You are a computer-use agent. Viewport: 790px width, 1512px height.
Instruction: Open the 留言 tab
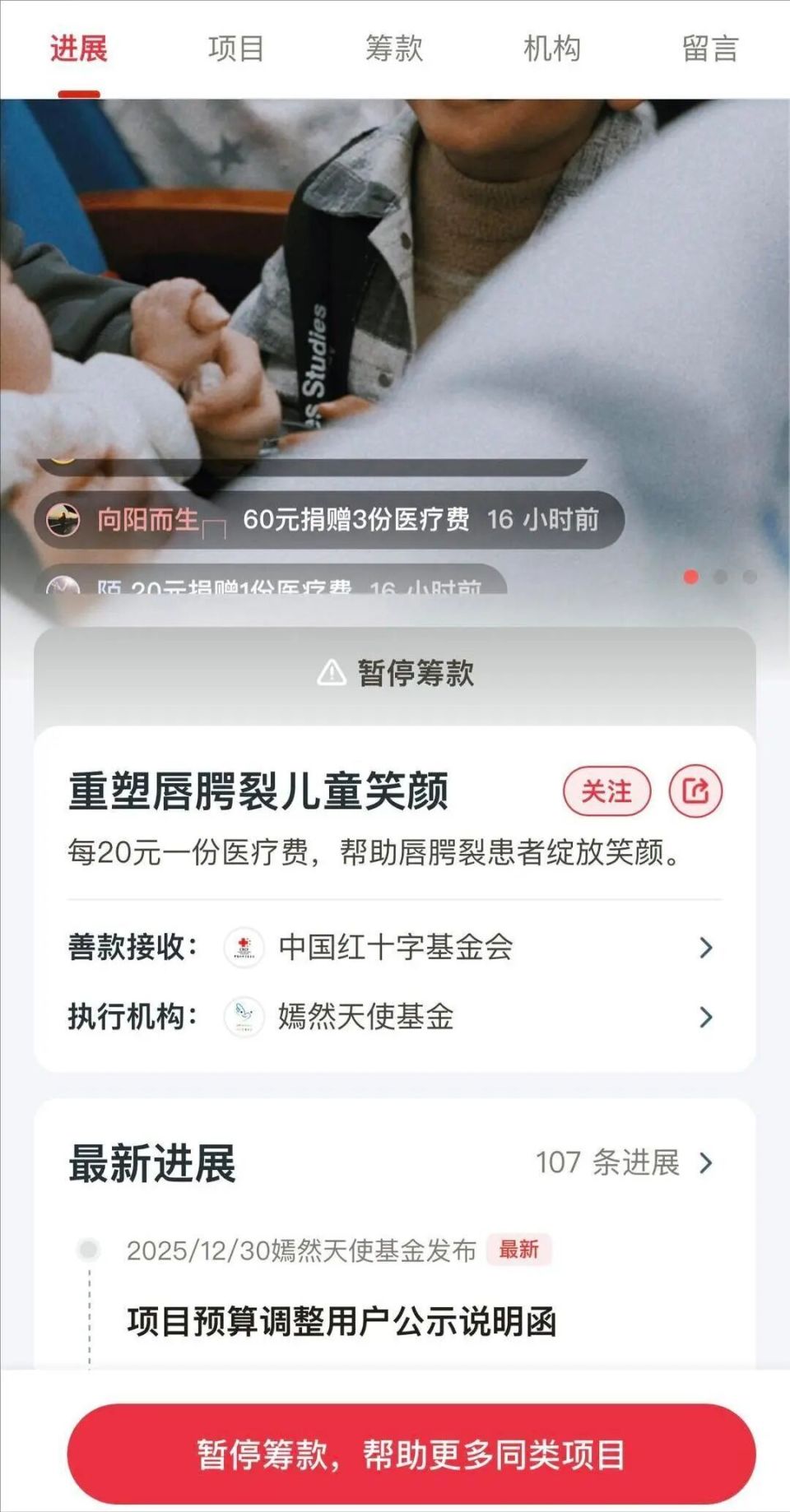709,49
